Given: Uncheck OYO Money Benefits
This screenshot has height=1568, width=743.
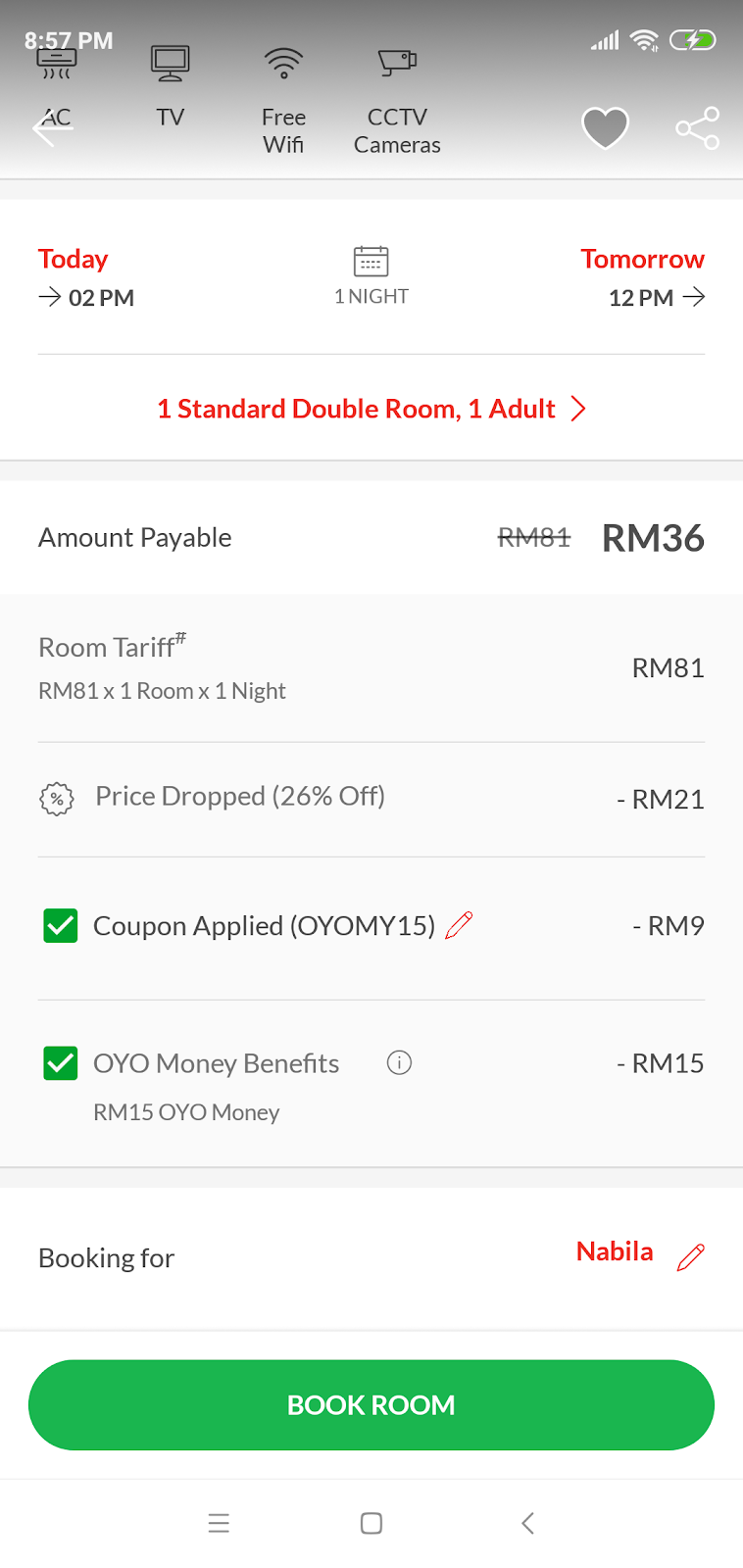Looking at the screenshot, I should [x=61, y=1062].
